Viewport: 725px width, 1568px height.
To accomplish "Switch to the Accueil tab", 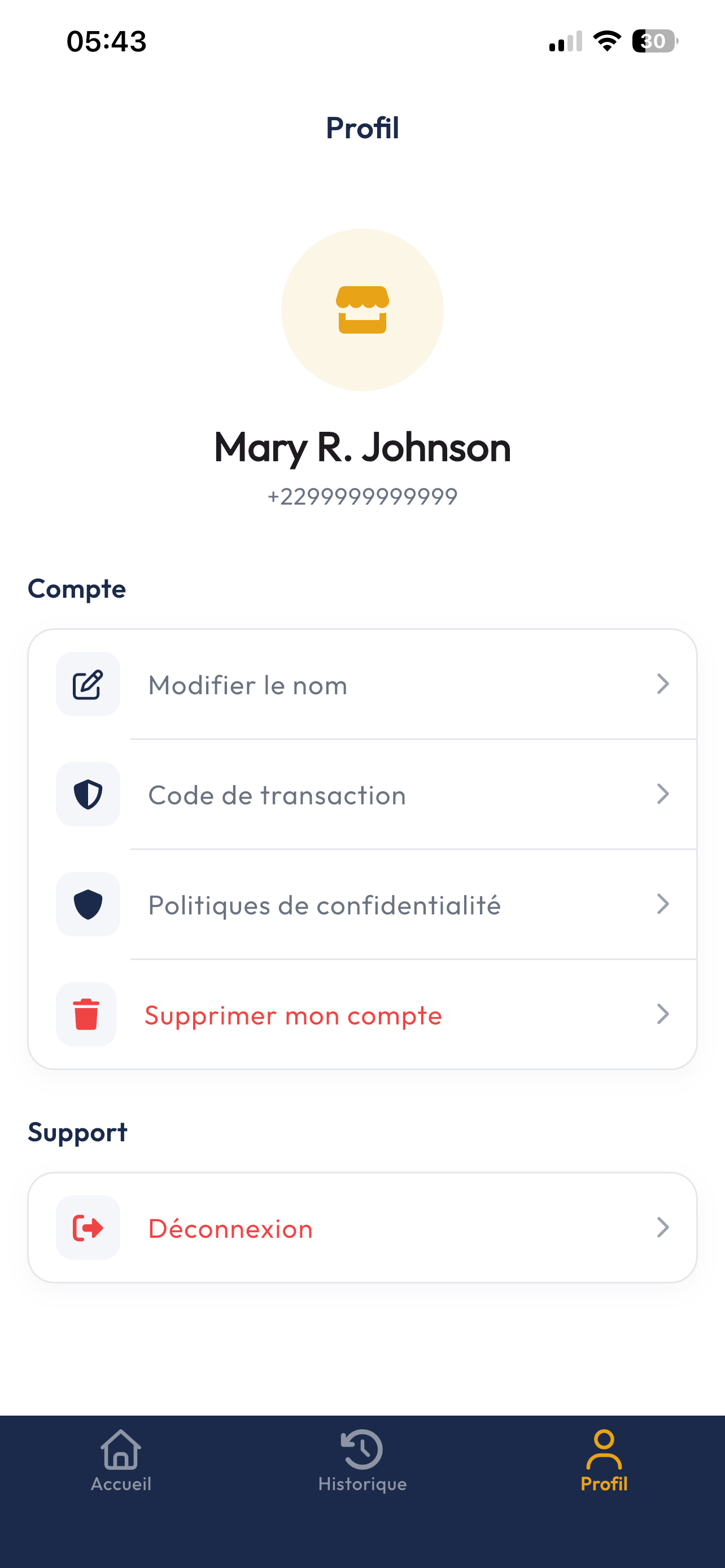I will (120, 1461).
